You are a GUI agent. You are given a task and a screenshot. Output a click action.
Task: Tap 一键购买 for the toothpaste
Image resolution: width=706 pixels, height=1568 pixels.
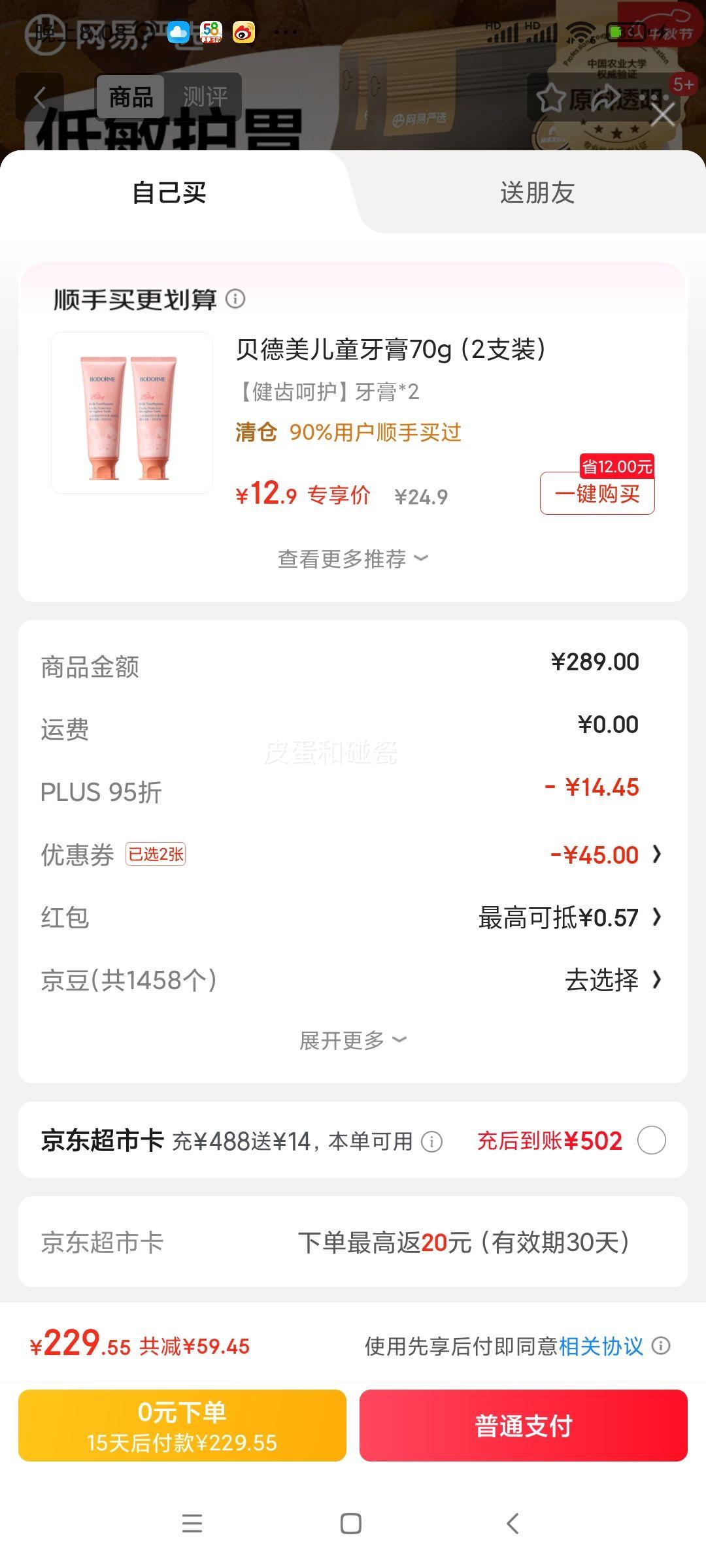click(x=597, y=493)
